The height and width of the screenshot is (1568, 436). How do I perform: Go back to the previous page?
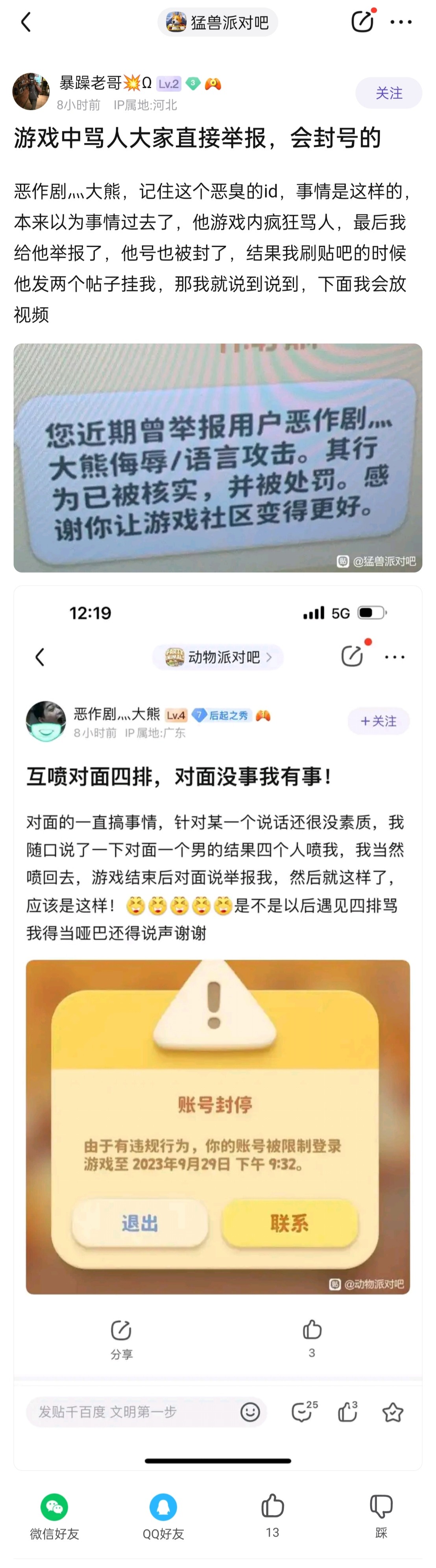(x=26, y=22)
